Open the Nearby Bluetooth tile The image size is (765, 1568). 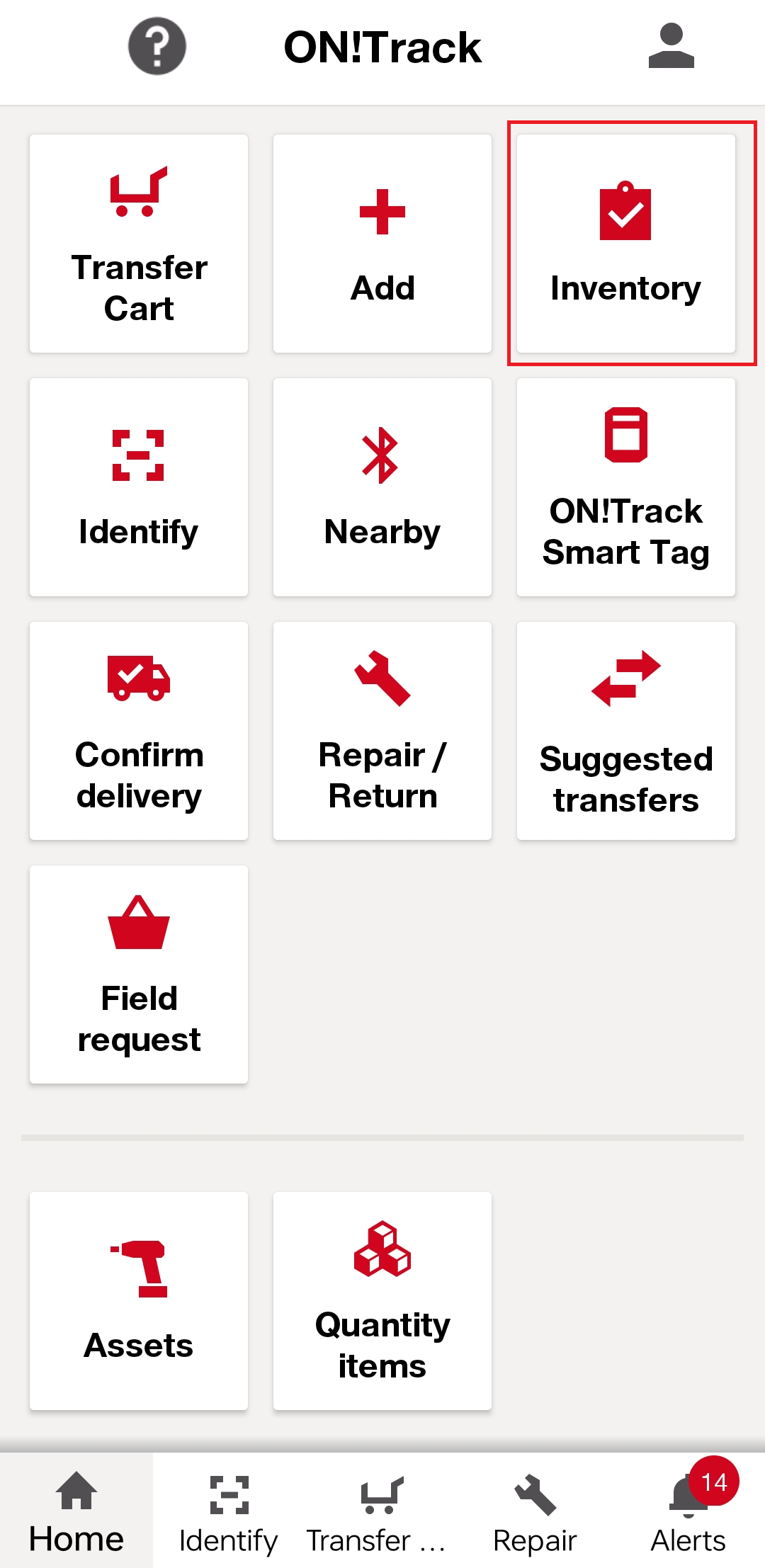(x=382, y=487)
